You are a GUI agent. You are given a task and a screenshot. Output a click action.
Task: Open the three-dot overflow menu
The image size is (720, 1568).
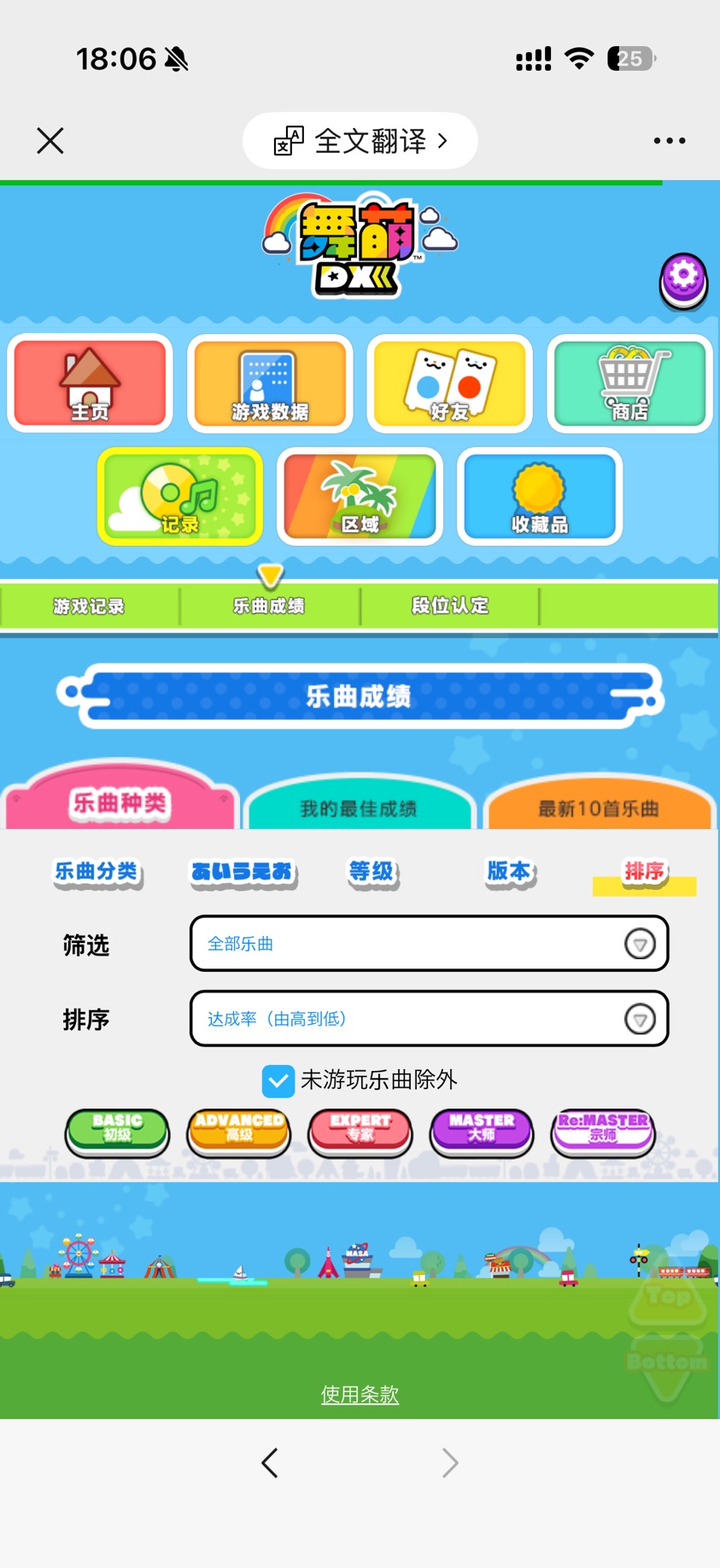point(669,141)
